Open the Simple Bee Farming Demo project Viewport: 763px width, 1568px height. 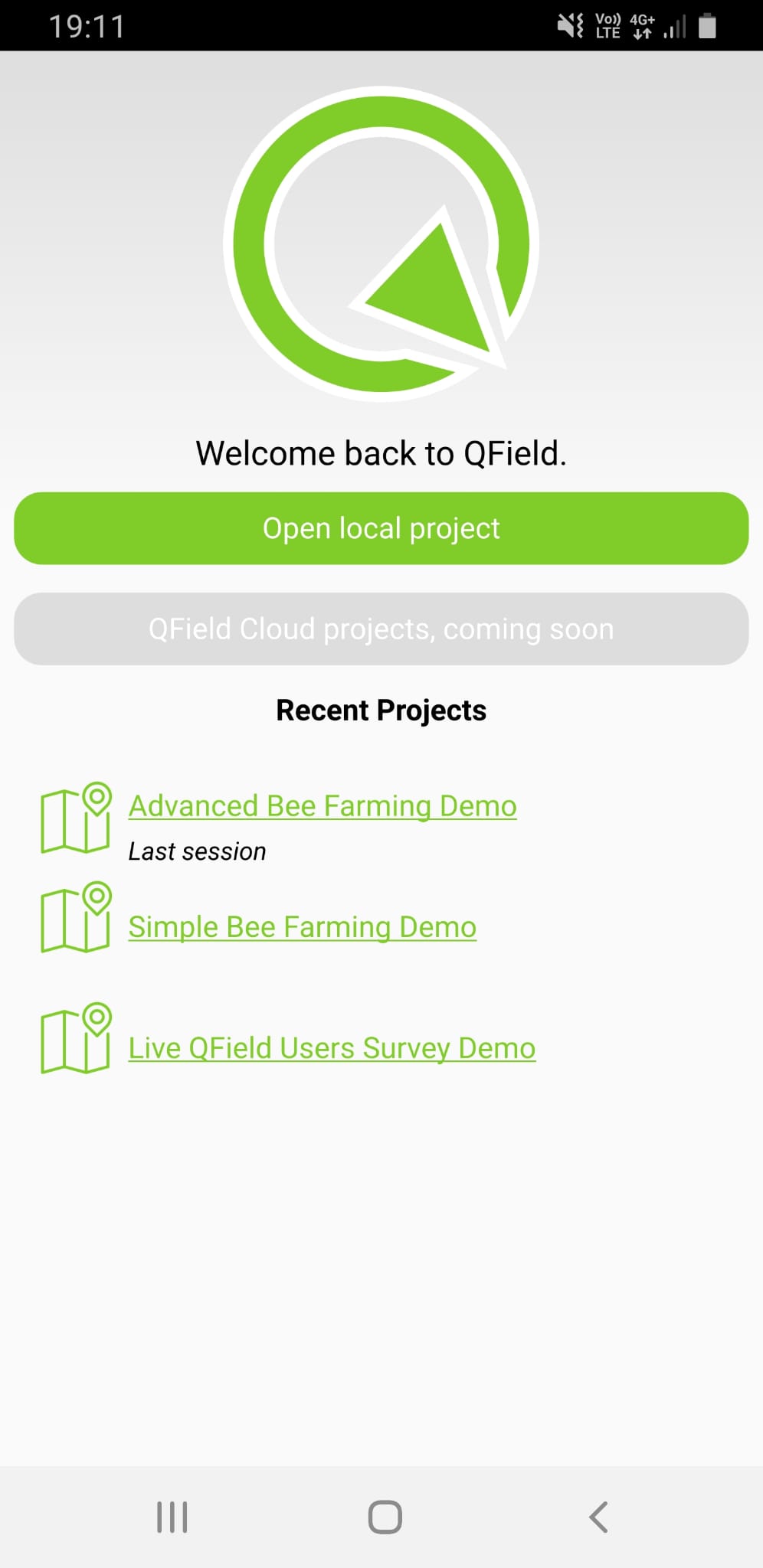pyautogui.click(x=303, y=927)
